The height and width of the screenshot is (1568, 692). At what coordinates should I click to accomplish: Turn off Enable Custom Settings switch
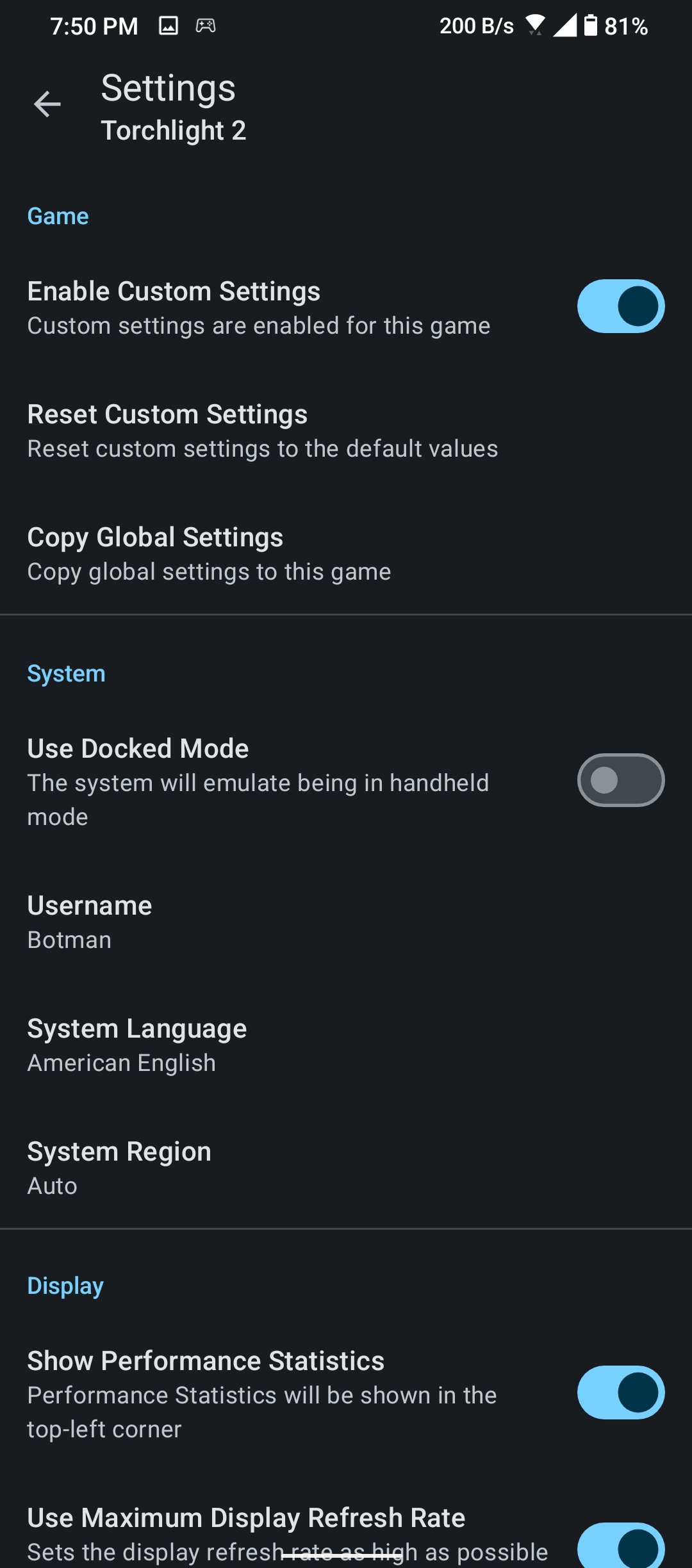pos(620,306)
